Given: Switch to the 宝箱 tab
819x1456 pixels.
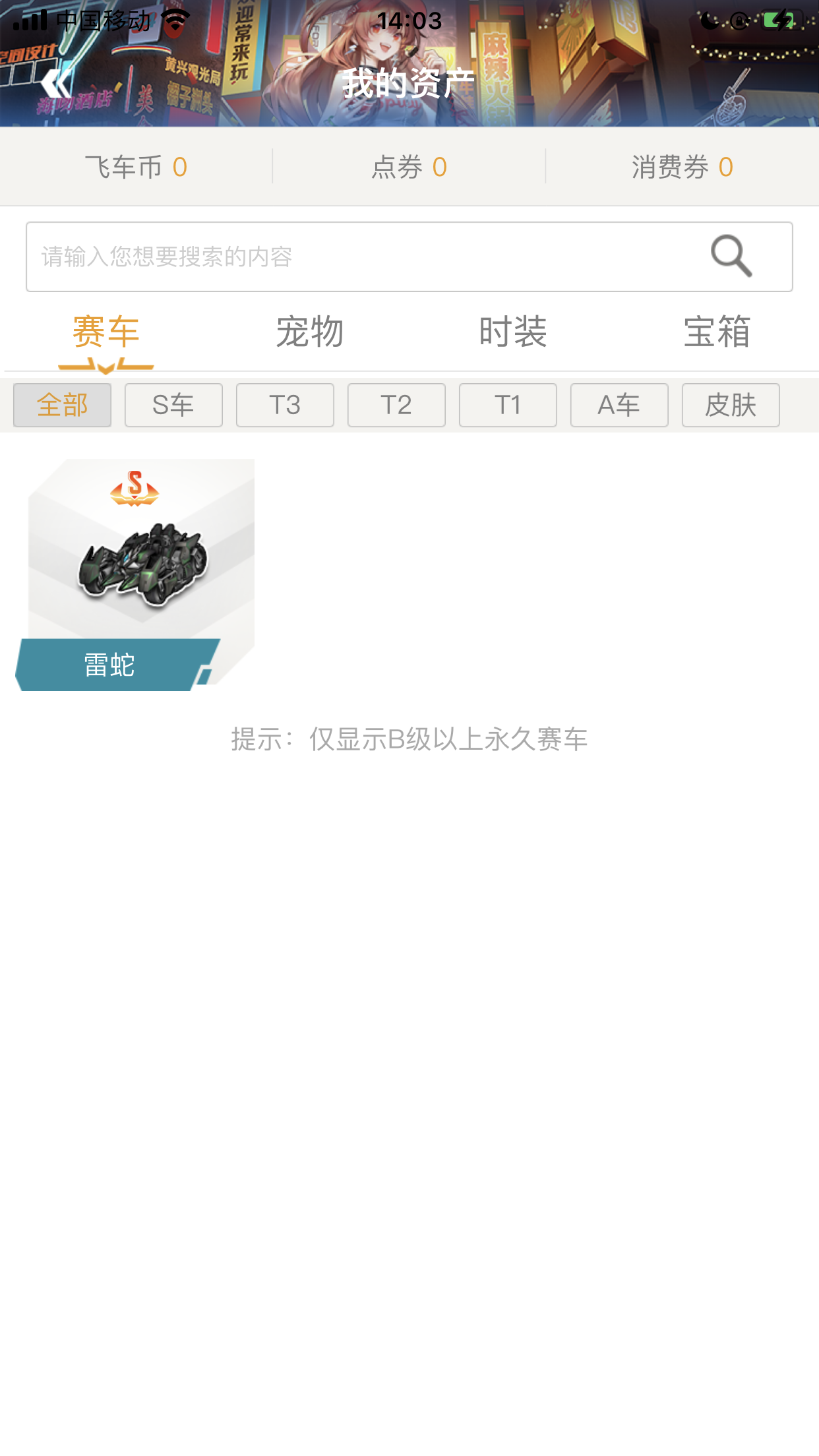Looking at the screenshot, I should pyautogui.click(x=717, y=331).
